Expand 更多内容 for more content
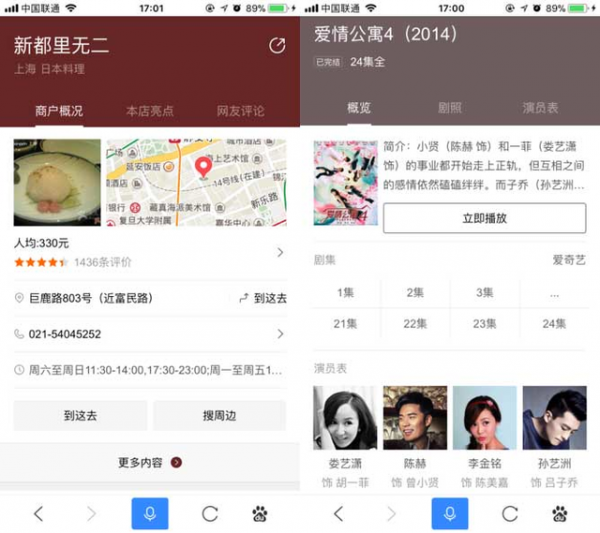600x533 pixels. tap(150, 462)
